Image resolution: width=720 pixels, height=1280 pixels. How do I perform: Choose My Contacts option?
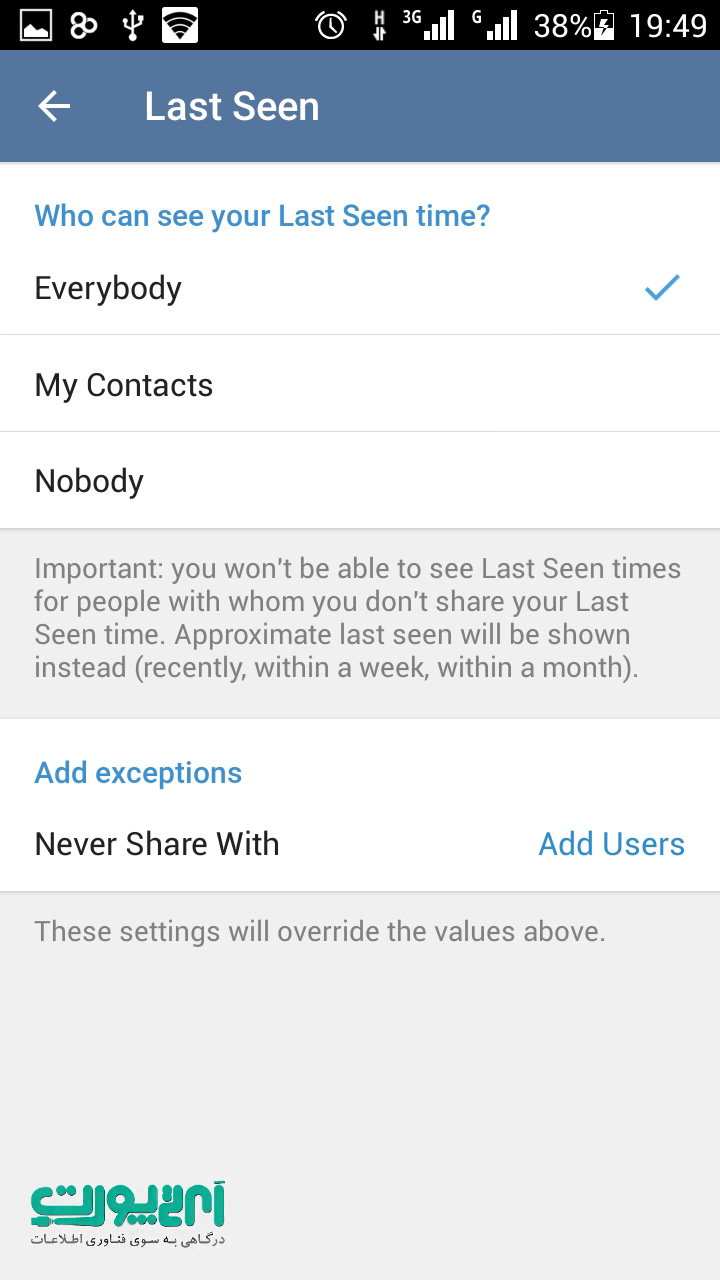(360, 384)
